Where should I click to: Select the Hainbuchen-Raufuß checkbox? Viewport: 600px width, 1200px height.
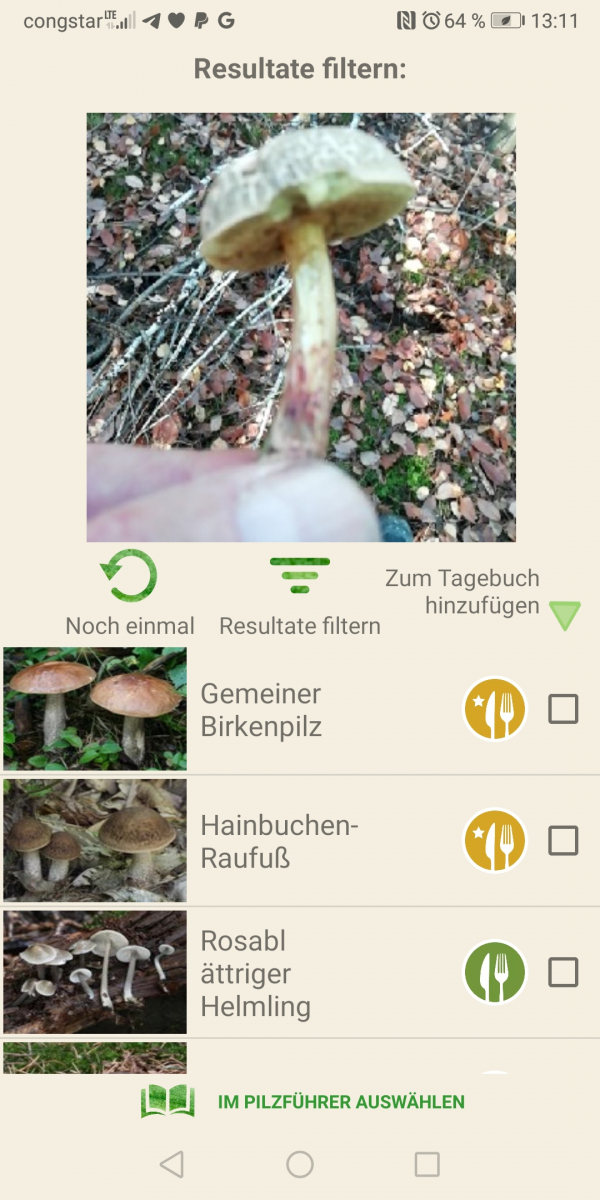(563, 841)
